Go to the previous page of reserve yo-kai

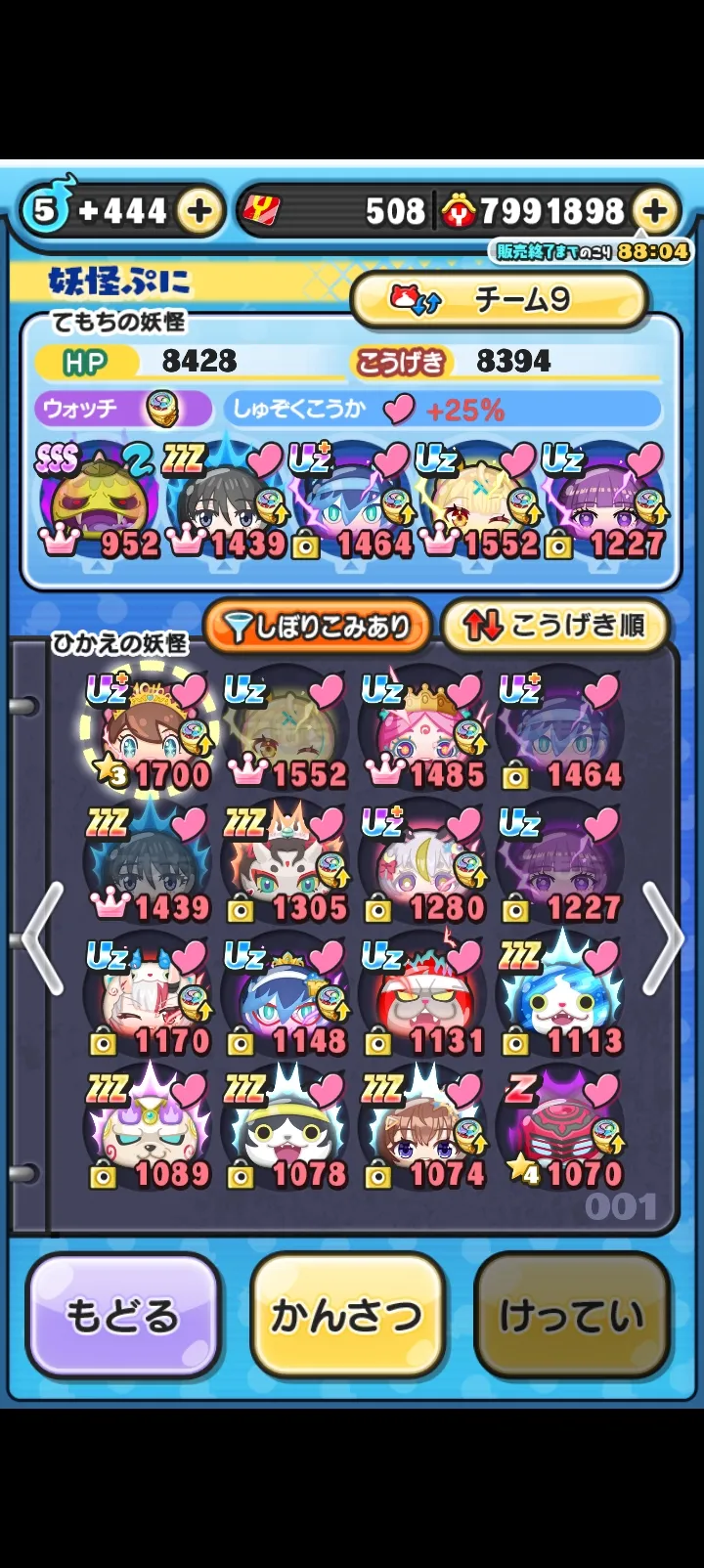point(41,938)
